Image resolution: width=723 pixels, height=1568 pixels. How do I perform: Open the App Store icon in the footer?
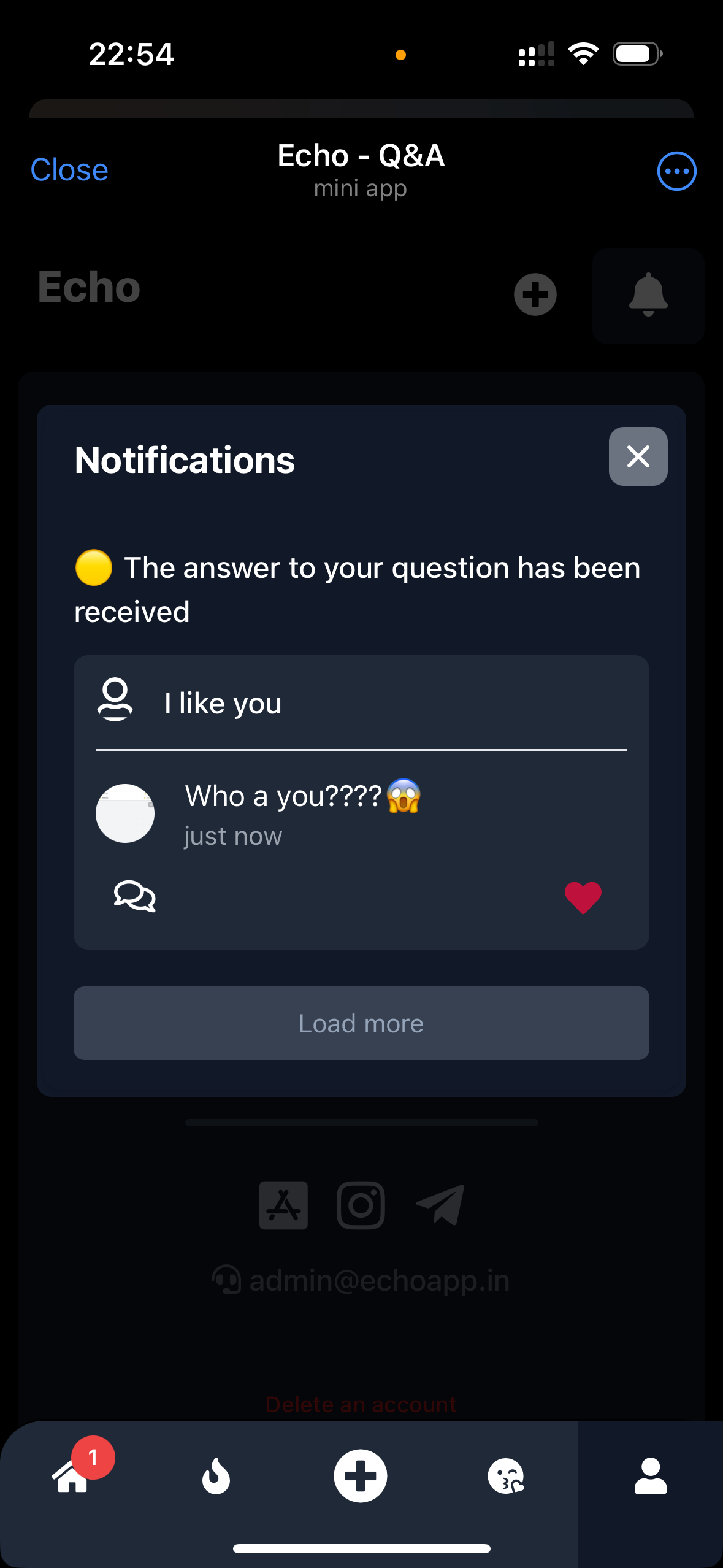pyautogui.click(x=283, y=1204)
